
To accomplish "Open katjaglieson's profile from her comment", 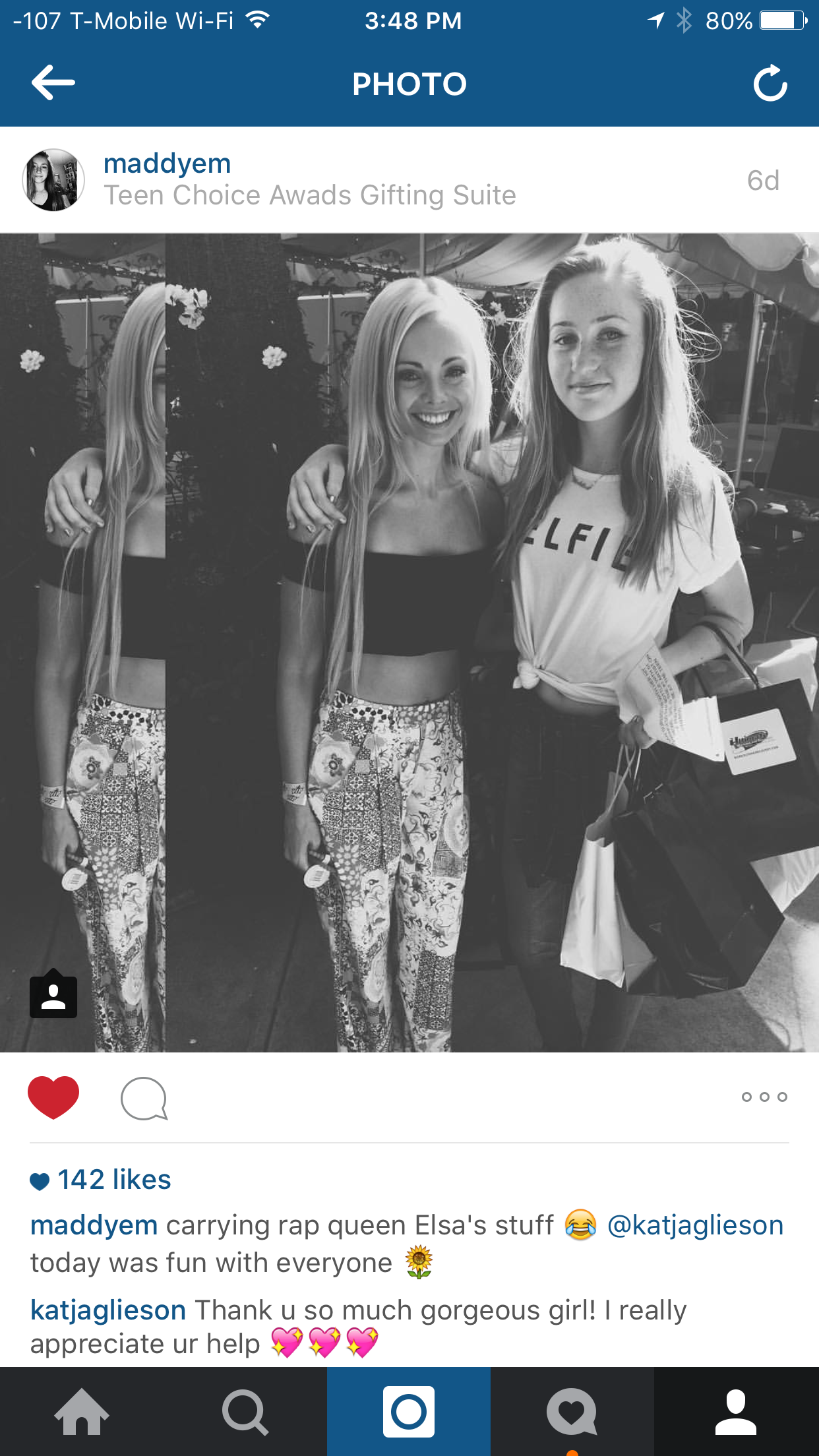I will [x=108, y=1310].
